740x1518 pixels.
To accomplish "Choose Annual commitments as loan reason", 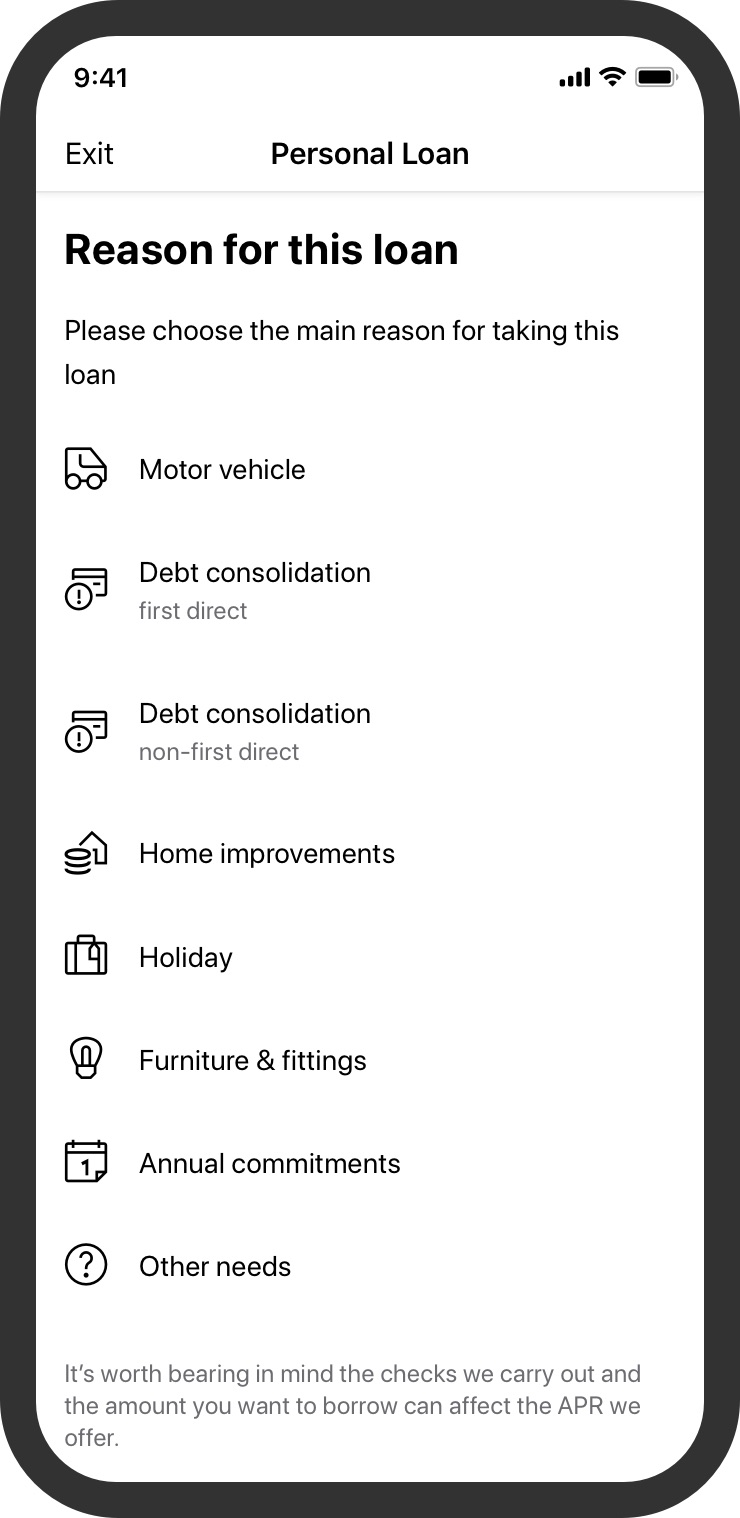I will point(269,1164).
